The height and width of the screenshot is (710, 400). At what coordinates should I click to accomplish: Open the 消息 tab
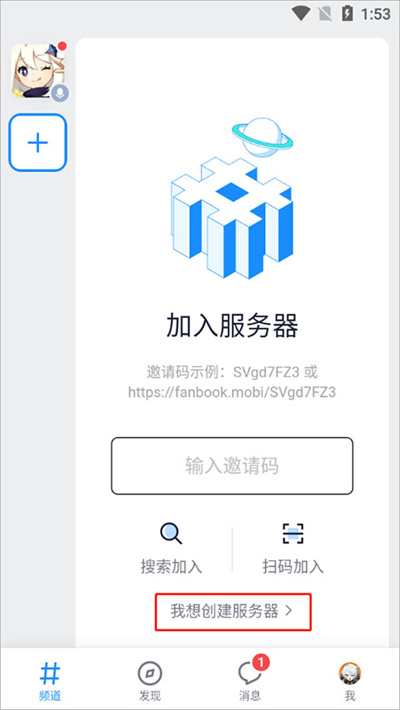(x=251, y=681)
